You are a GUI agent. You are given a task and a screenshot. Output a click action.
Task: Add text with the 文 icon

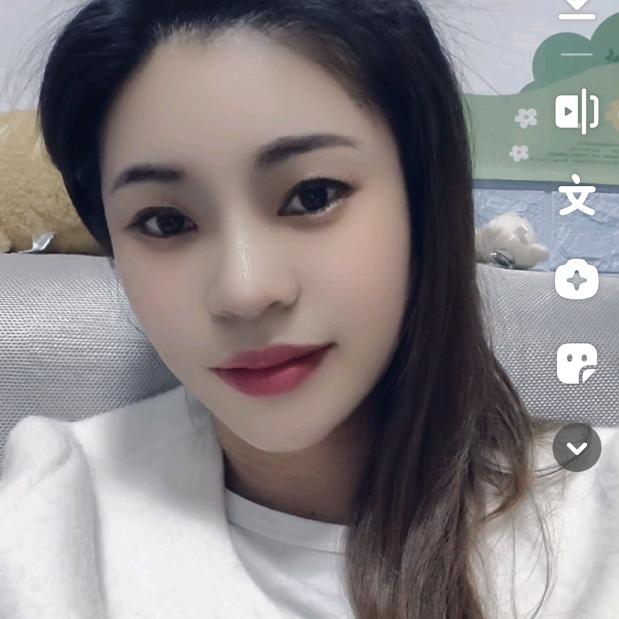coord(577,196)
